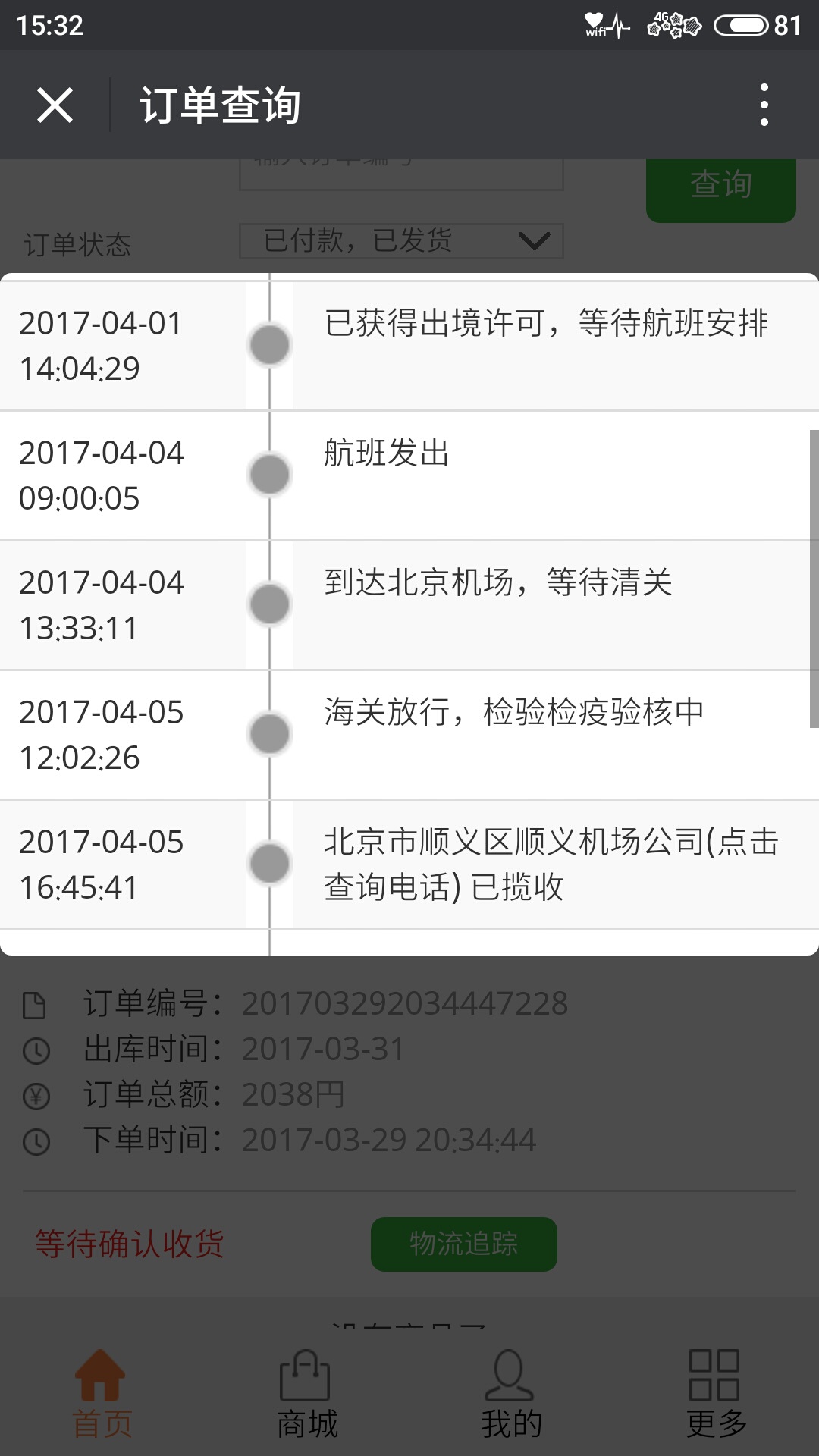Open the 我的 tab
This screenshot has width=819, height=1456.
[x=511, y=1393]
